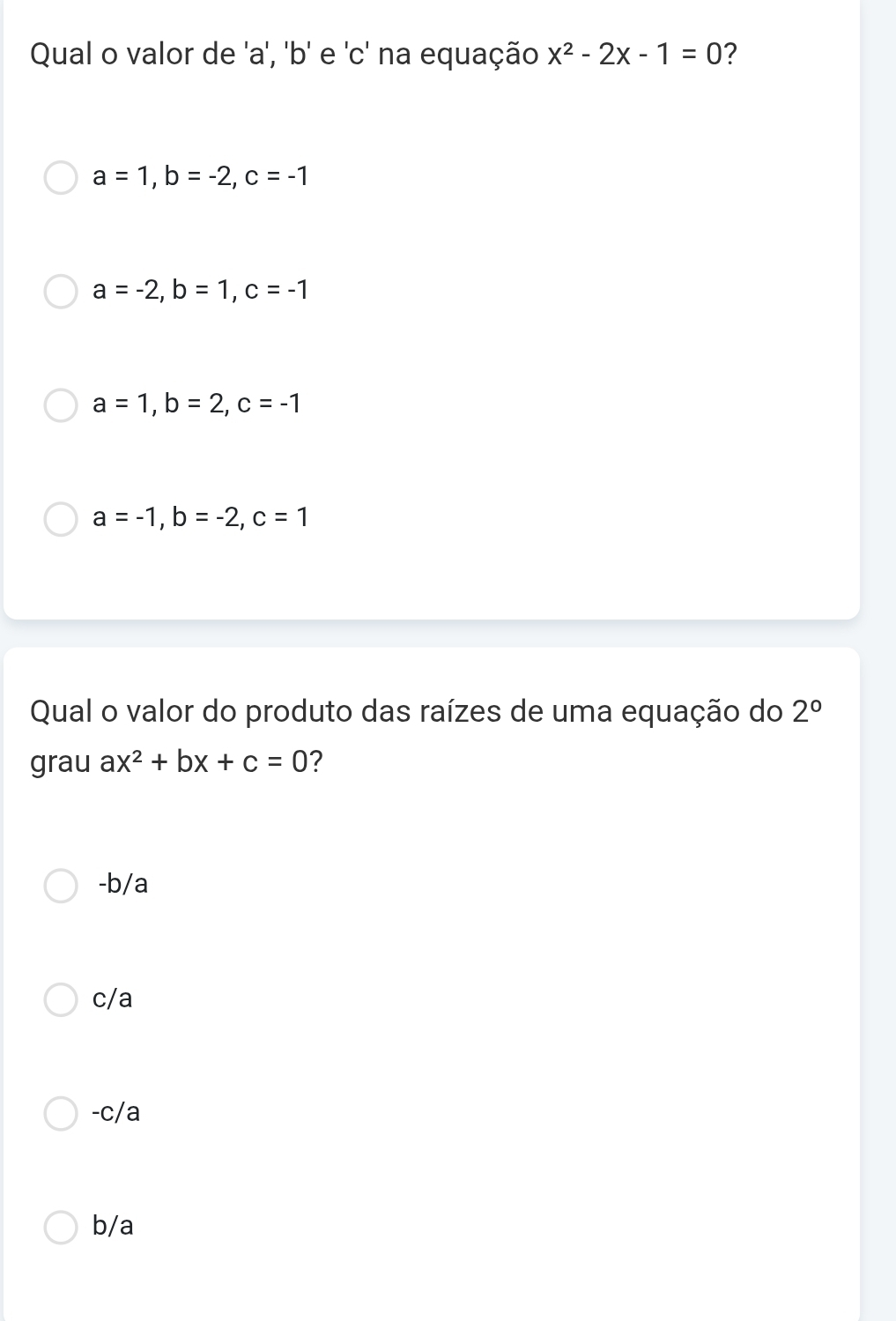Mark -c/a as the answer
Screen dimensions: 896x1321
(61, 1113)
